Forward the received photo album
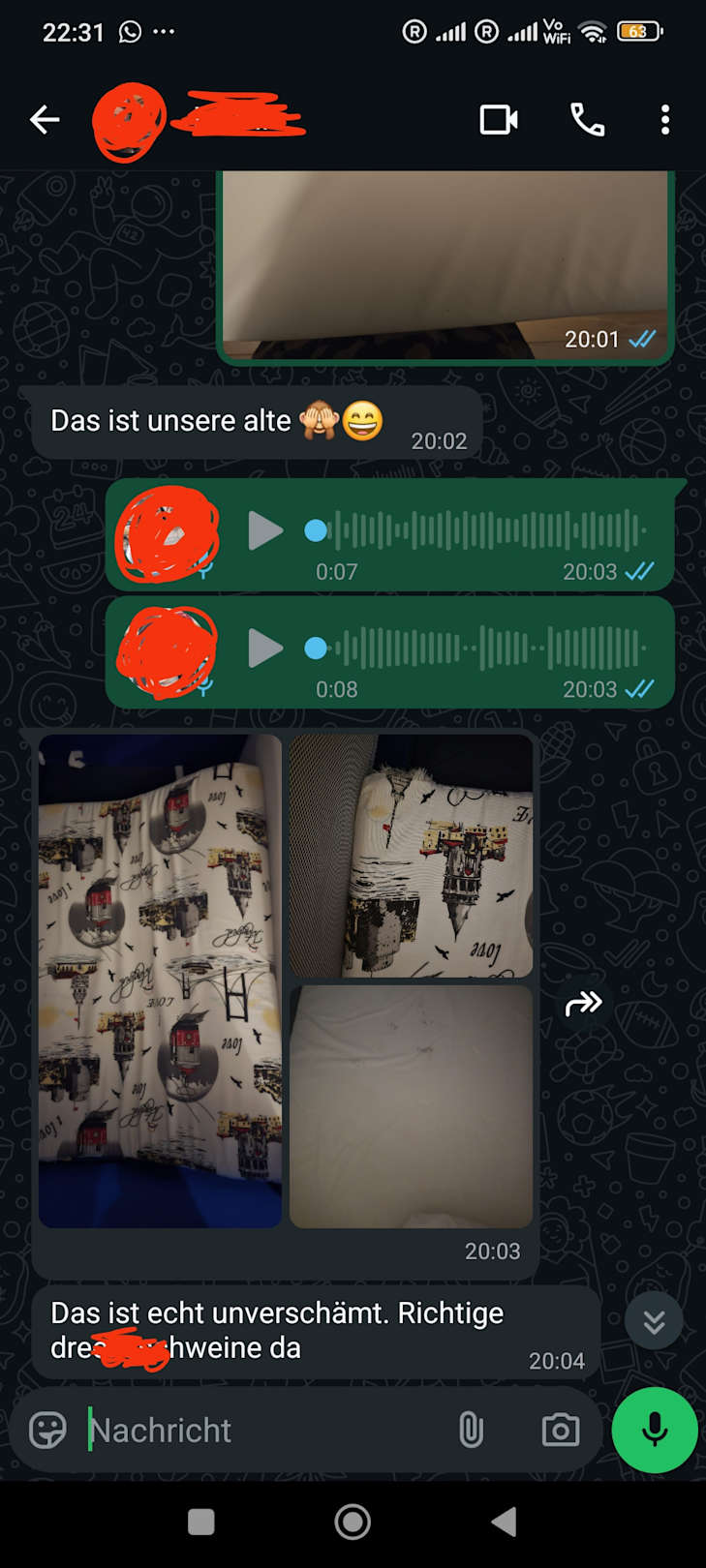 [x=583, y=1005]
